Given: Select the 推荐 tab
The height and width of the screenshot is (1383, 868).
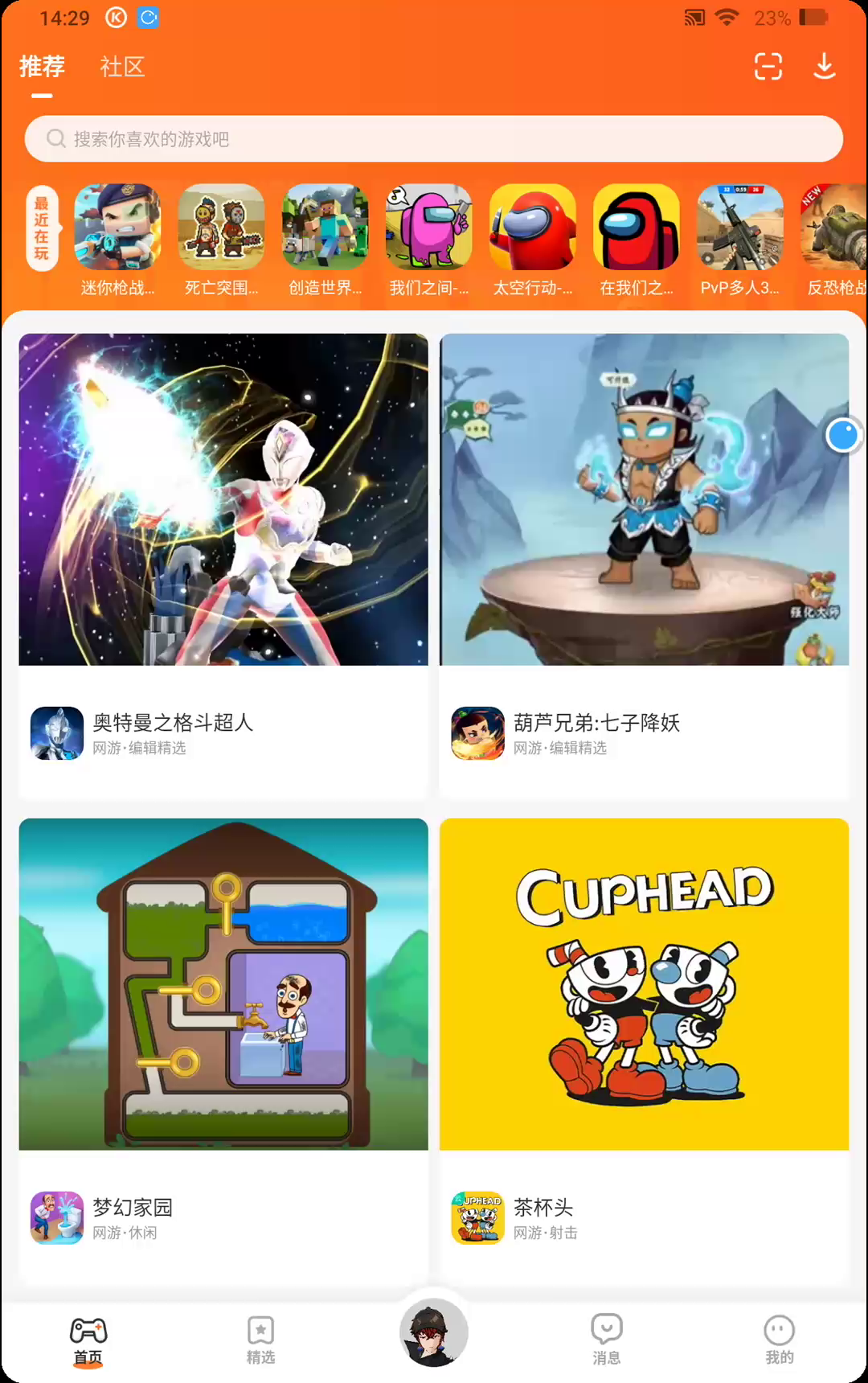Looking at the screenshot, I should (42, 67).
